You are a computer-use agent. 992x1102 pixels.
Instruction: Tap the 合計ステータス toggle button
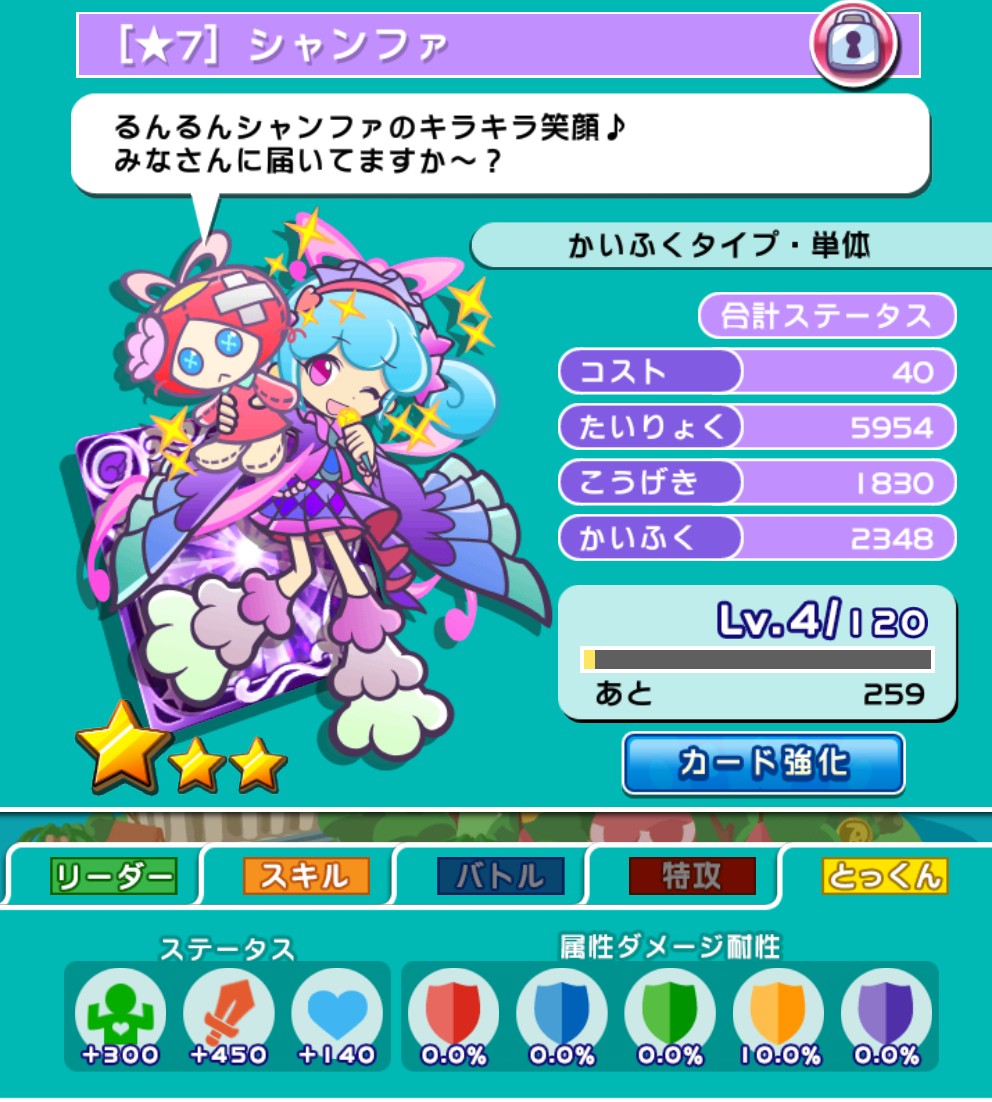(x=827, y=317)
